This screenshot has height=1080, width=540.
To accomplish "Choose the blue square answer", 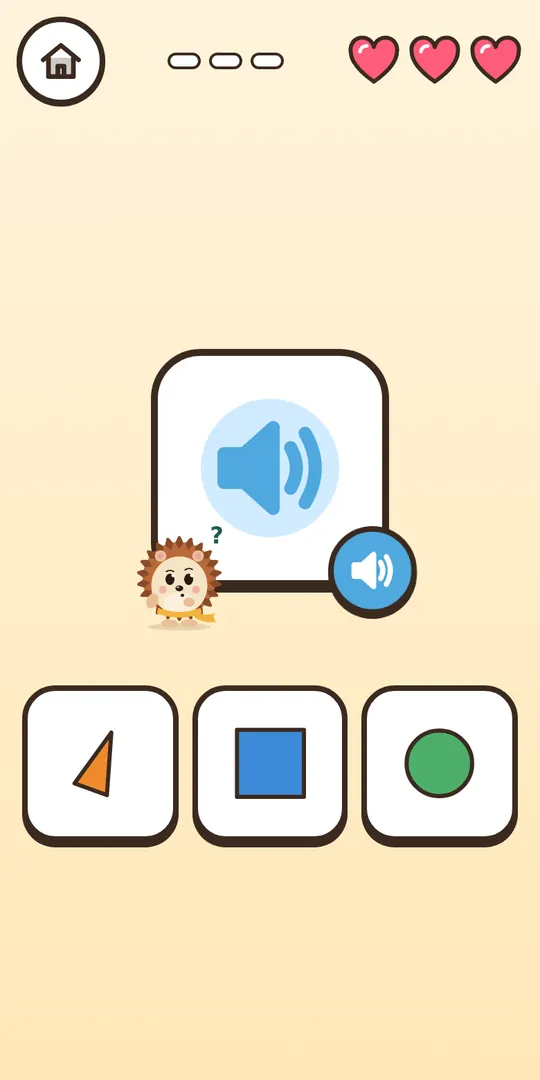I will click(x=270, y=766).
